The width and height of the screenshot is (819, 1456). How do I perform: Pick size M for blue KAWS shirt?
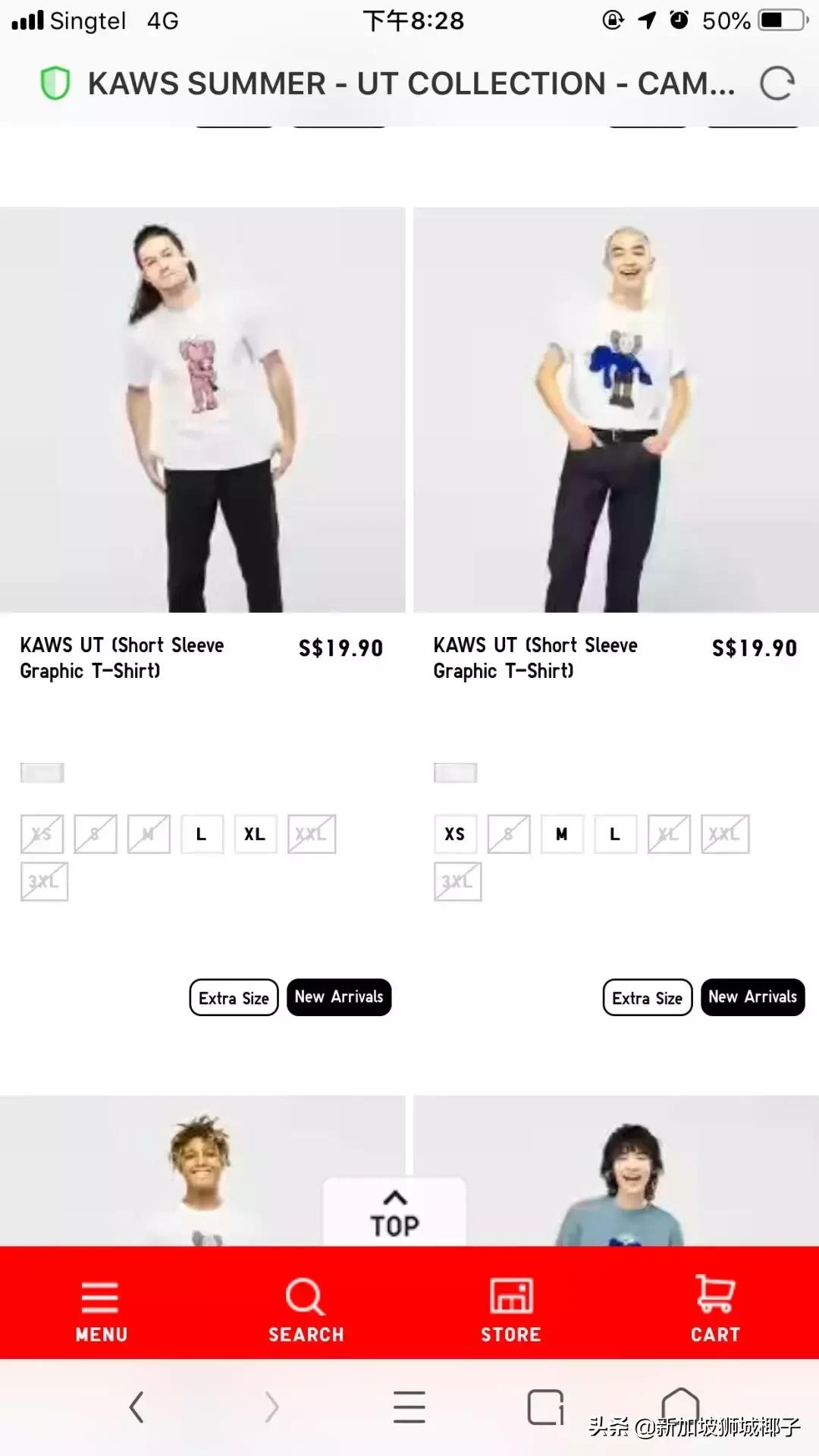pyautogui.click(x=562, y=834)
